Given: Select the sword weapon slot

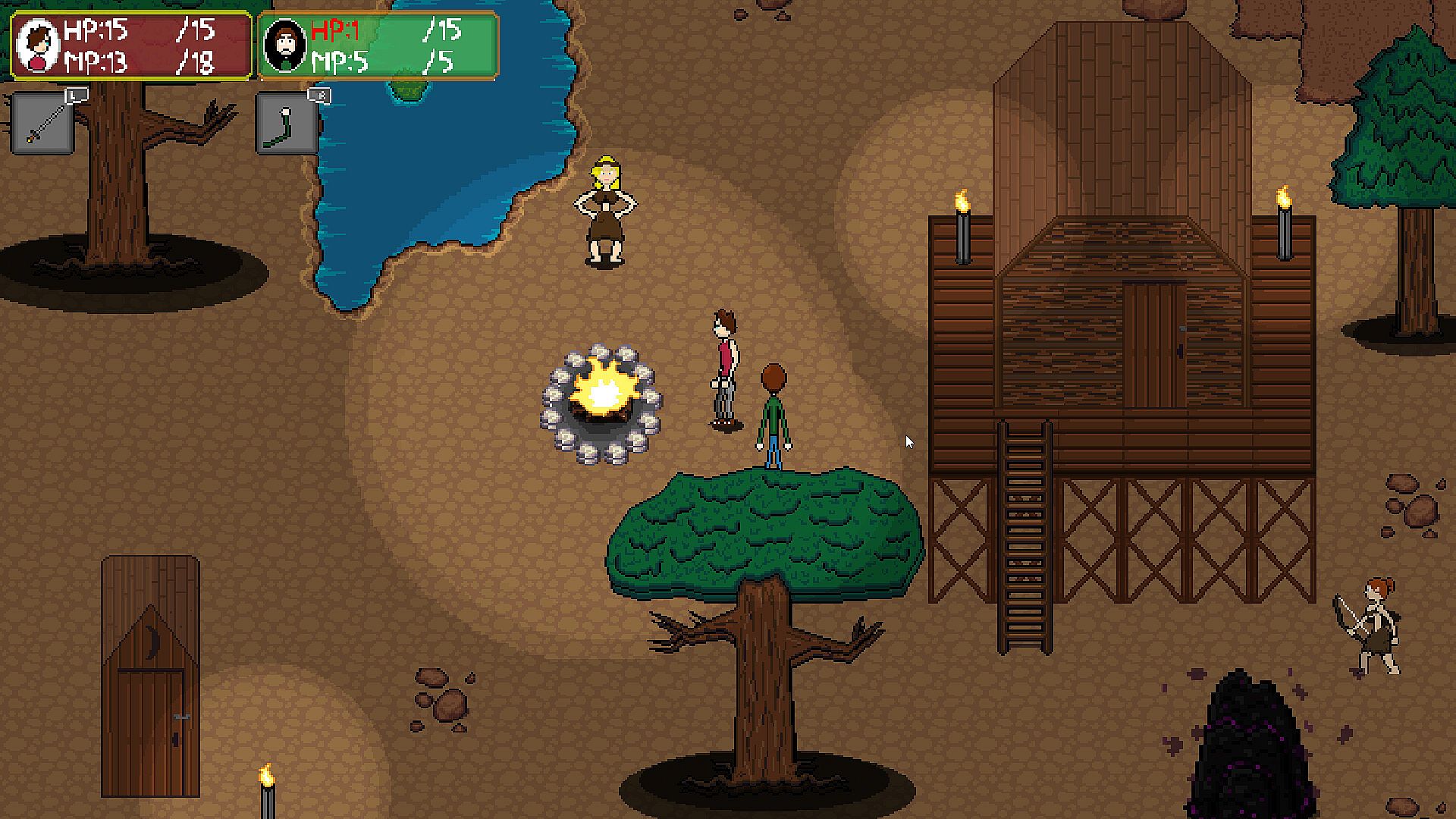Looking at the screenshot, I should point(42,123).
